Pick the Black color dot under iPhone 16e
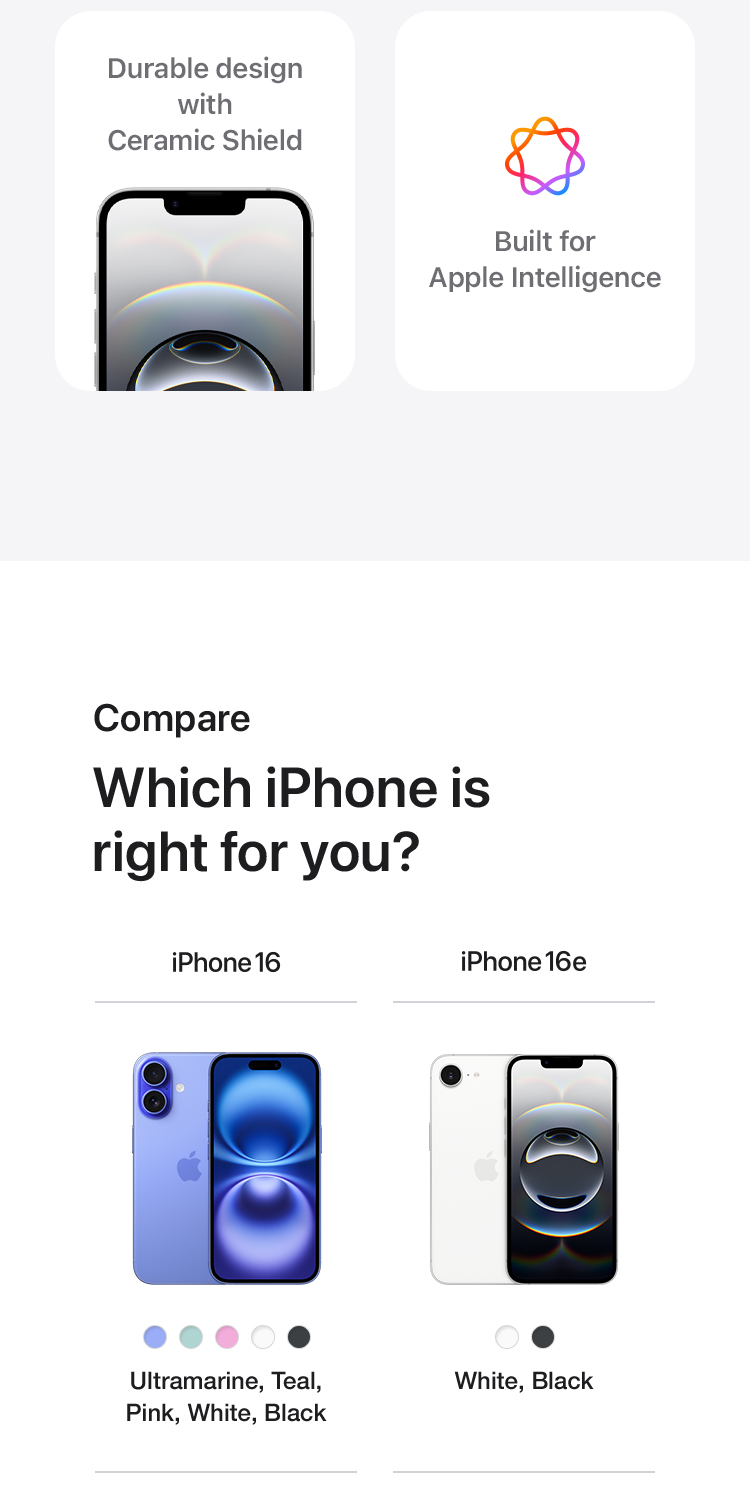Image resolution: width=750 pixels, height=1500 pixels. (x=543, y=1337)
